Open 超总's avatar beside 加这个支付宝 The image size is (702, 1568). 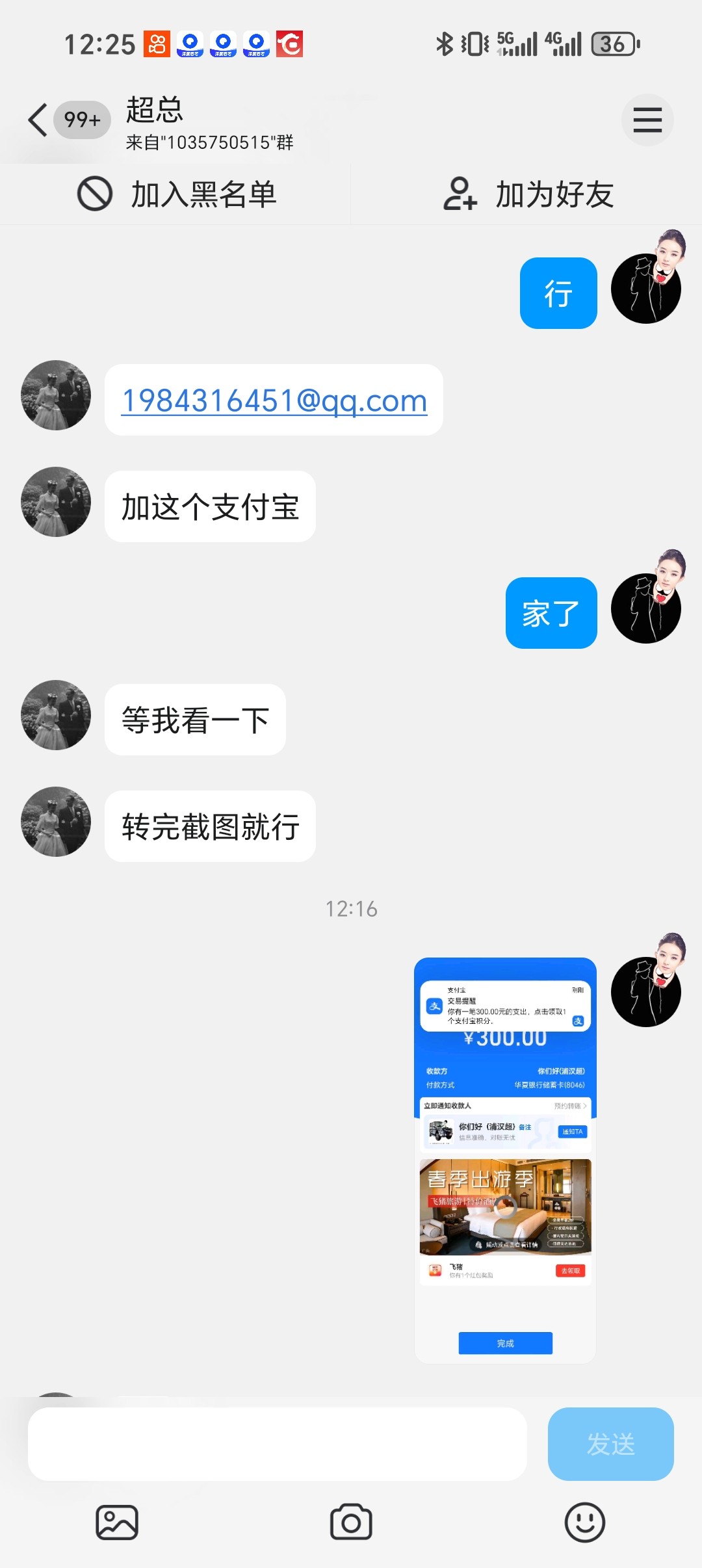click(56, 502)
